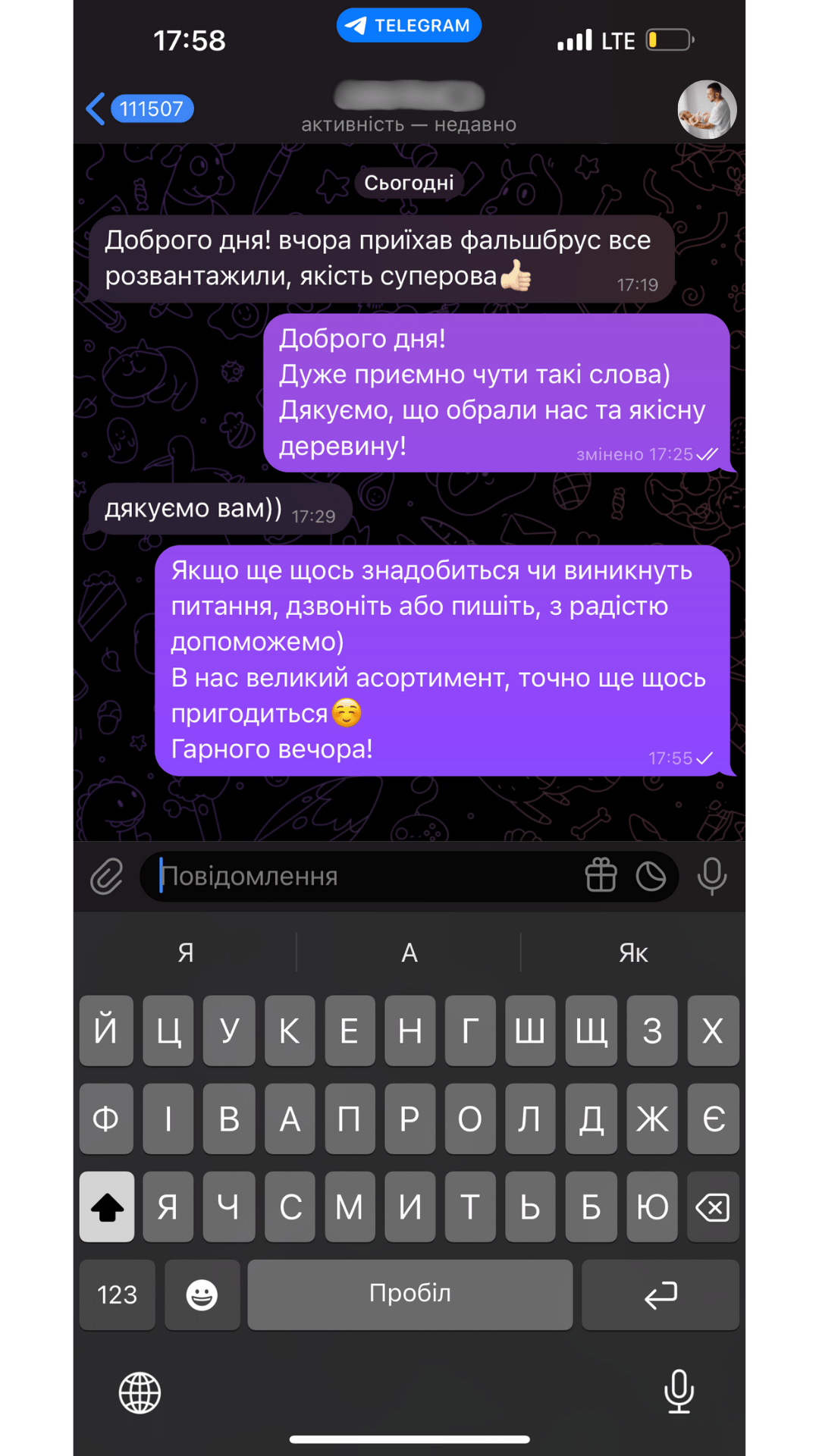The height and width of the screenshot is (1456, 819).
Task: Hit the Пробіл space key
Action: 409,1294
